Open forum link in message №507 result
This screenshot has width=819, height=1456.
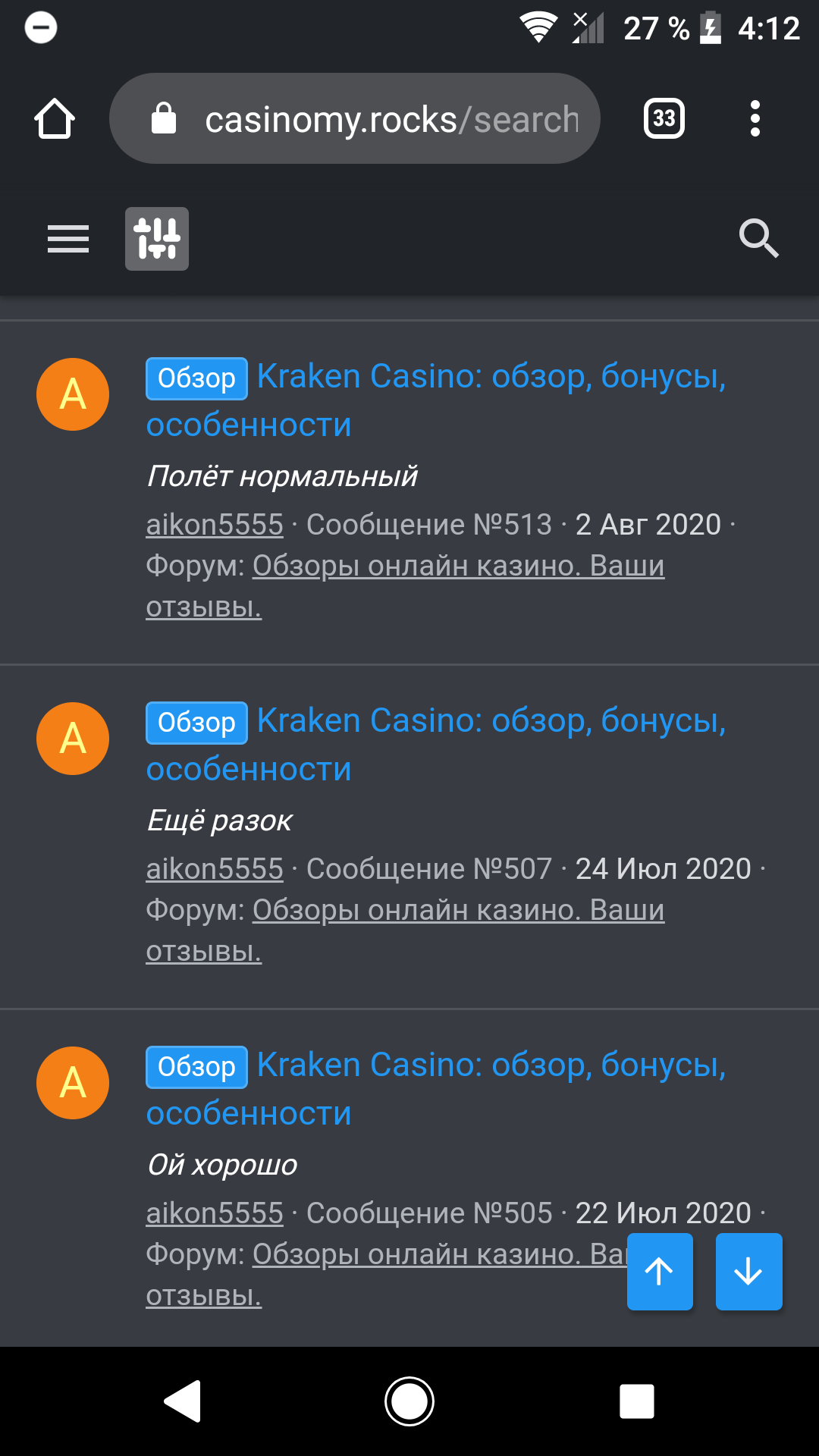pos(458,910)
